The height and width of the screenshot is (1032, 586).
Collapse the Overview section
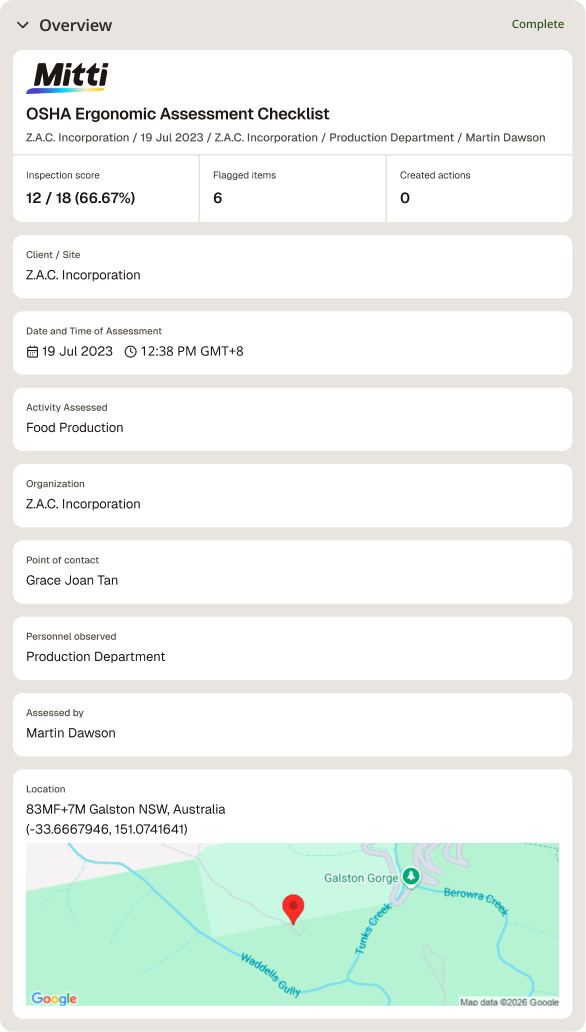coord(23,25)
